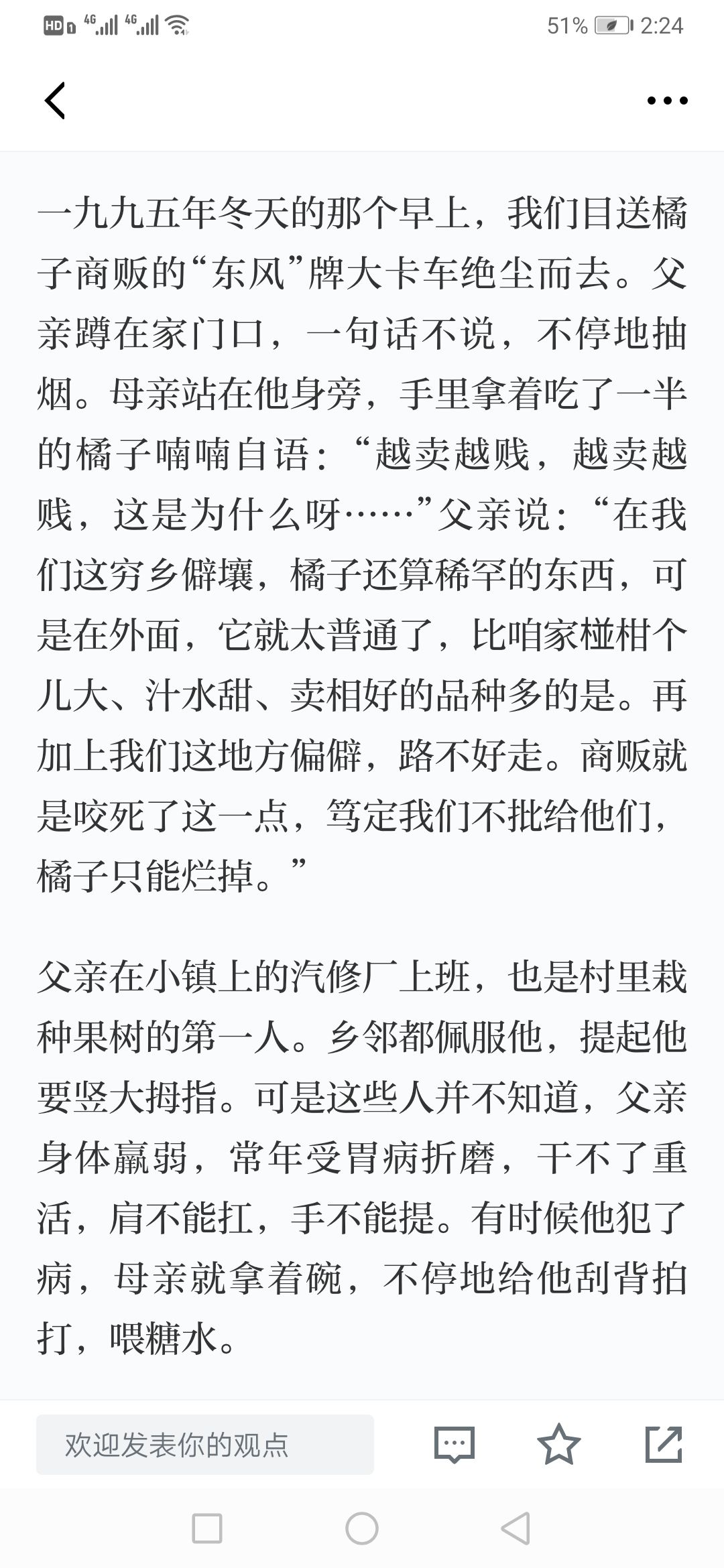The image size is (724, 1568).
Task: Share the article via share icon
Action: click(x=663, y=1445)
